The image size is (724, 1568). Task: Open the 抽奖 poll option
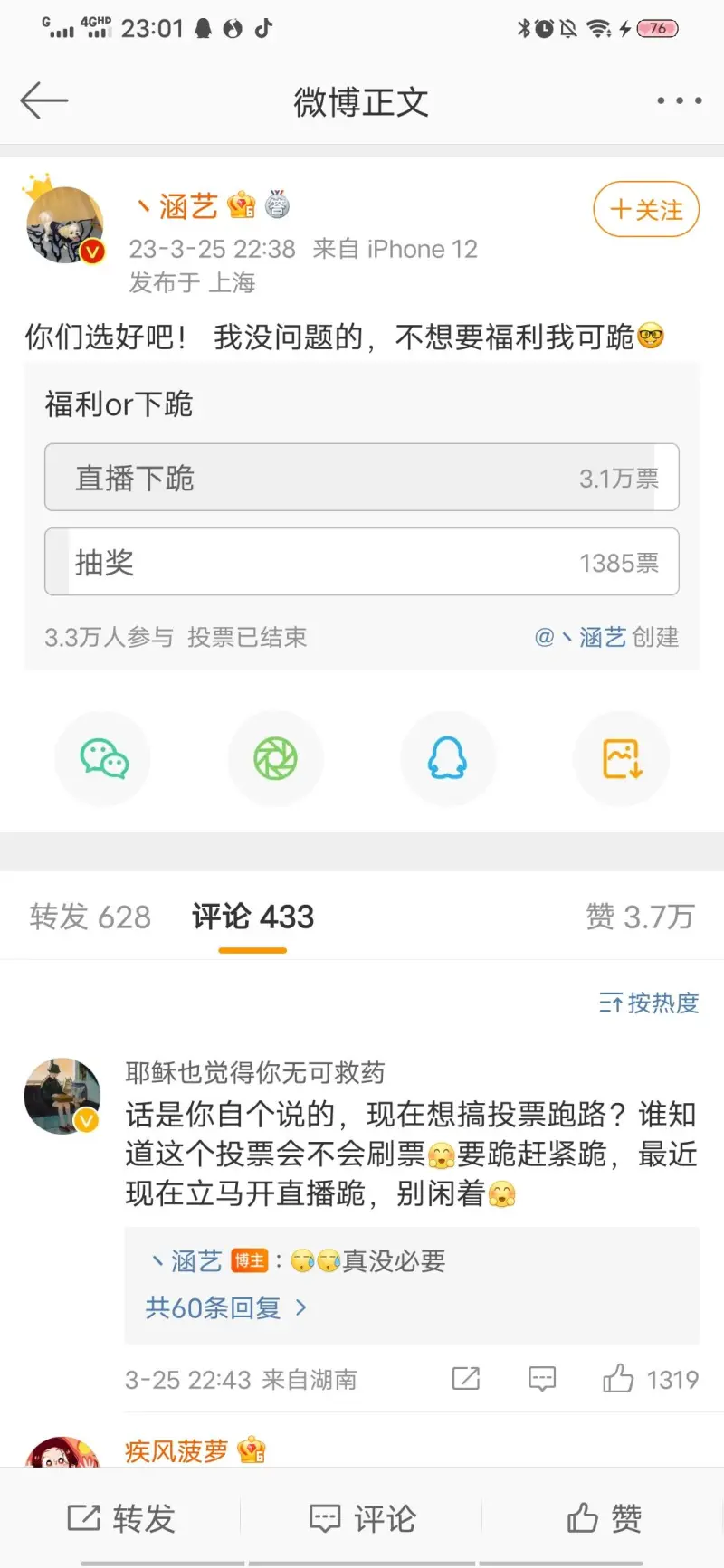coord(361,562)
